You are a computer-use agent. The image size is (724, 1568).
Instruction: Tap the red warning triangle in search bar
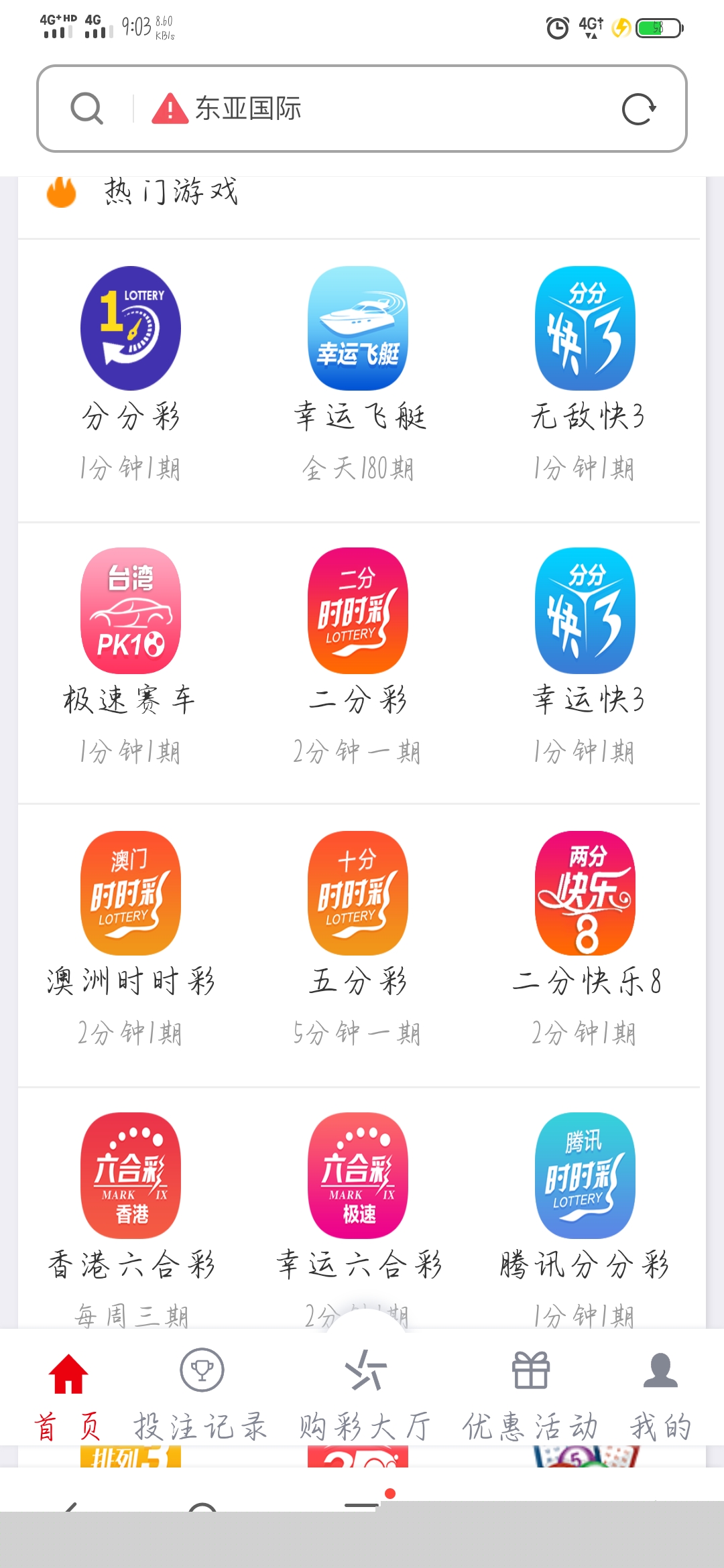[170, 107]
